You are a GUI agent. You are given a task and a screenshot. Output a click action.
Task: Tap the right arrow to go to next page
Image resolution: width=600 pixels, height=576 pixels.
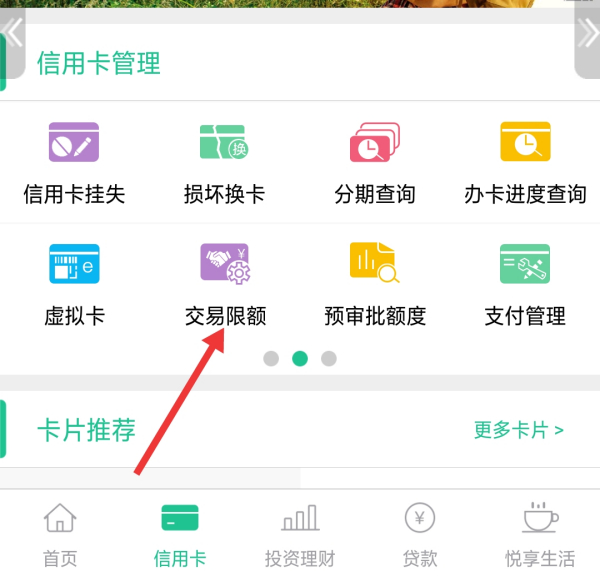coord(587,40)
